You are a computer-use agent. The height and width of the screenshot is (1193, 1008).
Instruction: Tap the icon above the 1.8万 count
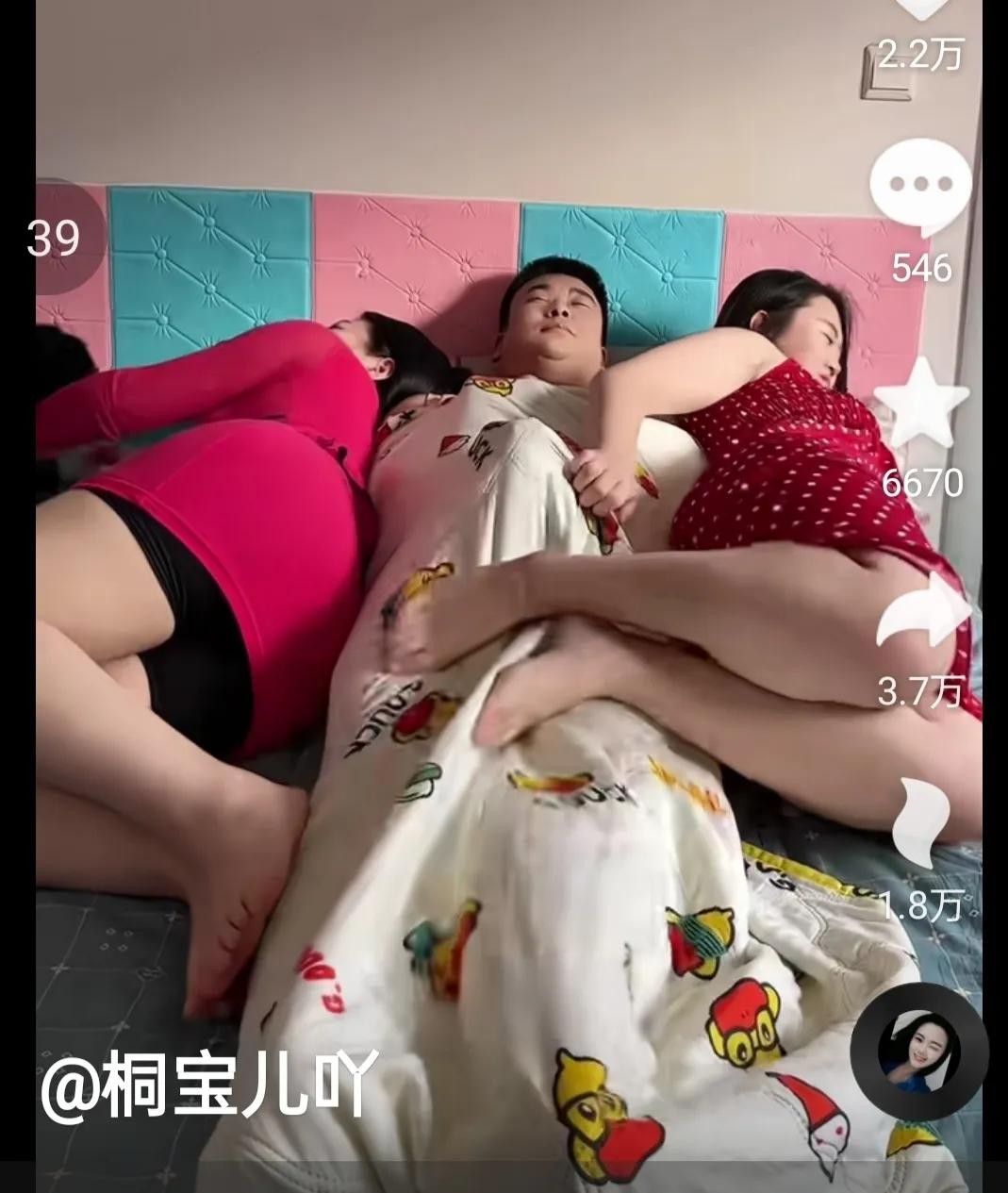(921, 822)
